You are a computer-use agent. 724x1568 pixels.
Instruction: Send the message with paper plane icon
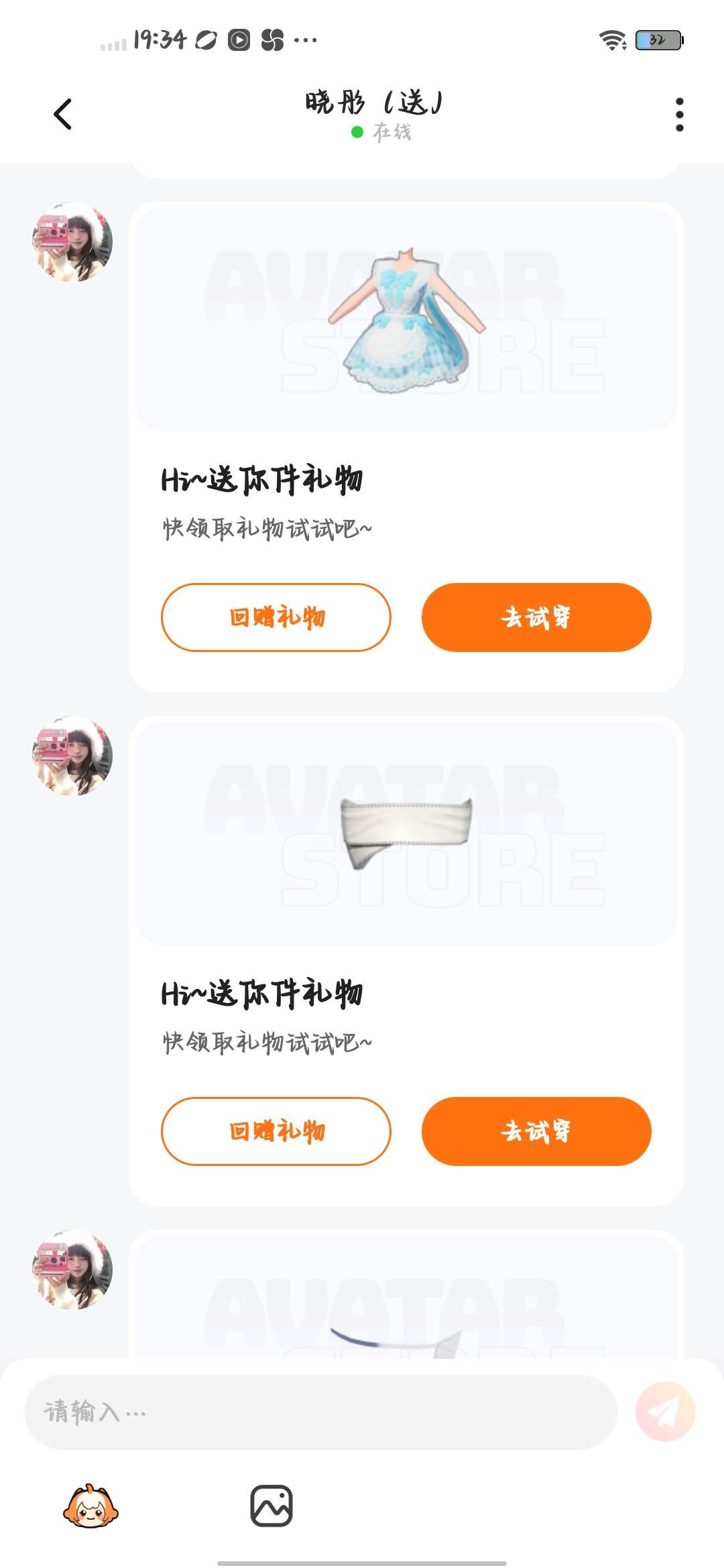665,1412
